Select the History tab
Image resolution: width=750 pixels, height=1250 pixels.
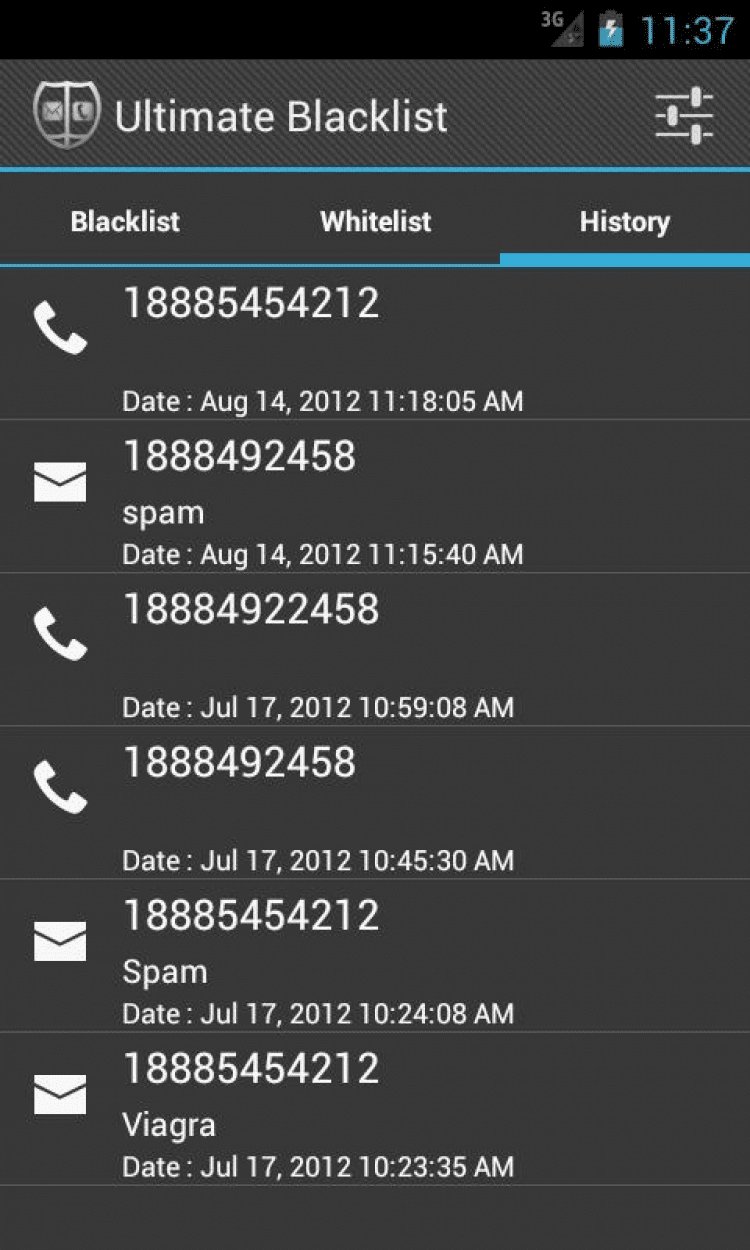(624, 221)
